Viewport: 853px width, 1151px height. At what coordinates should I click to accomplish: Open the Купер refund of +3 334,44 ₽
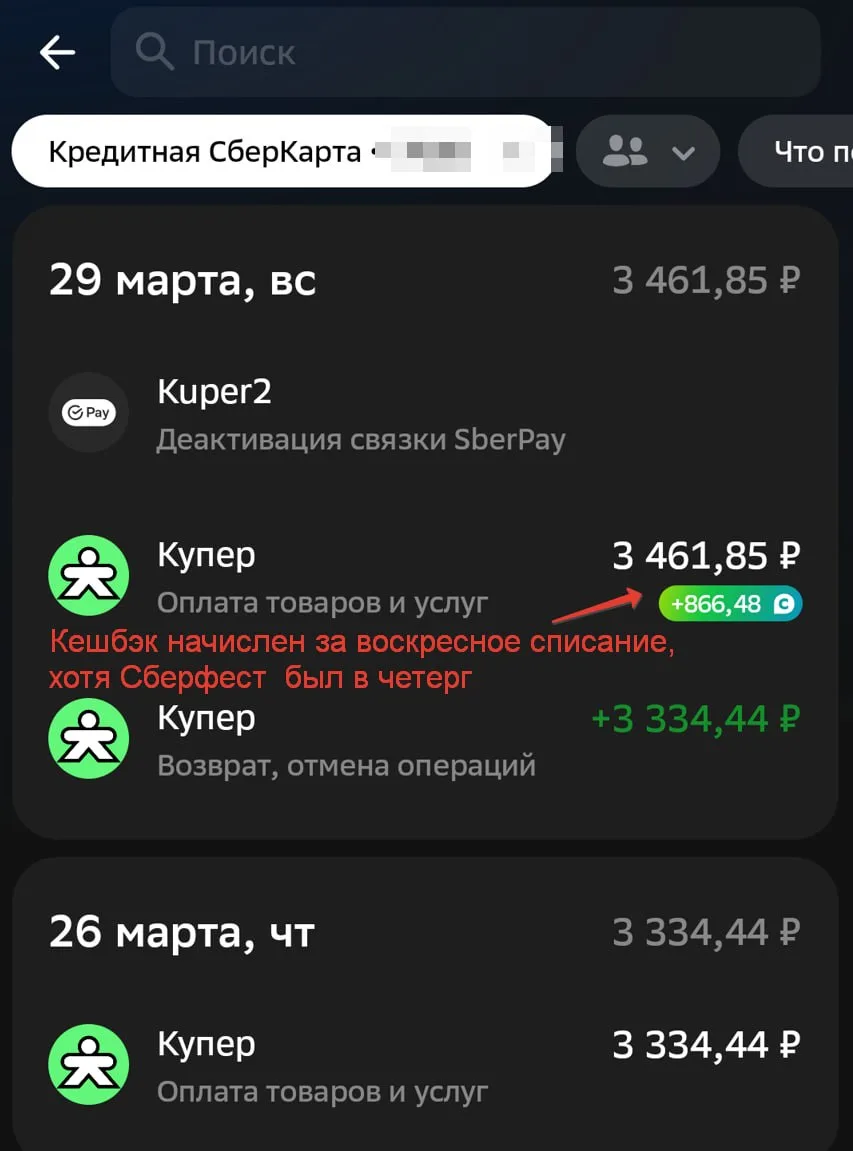click(424, 740)
